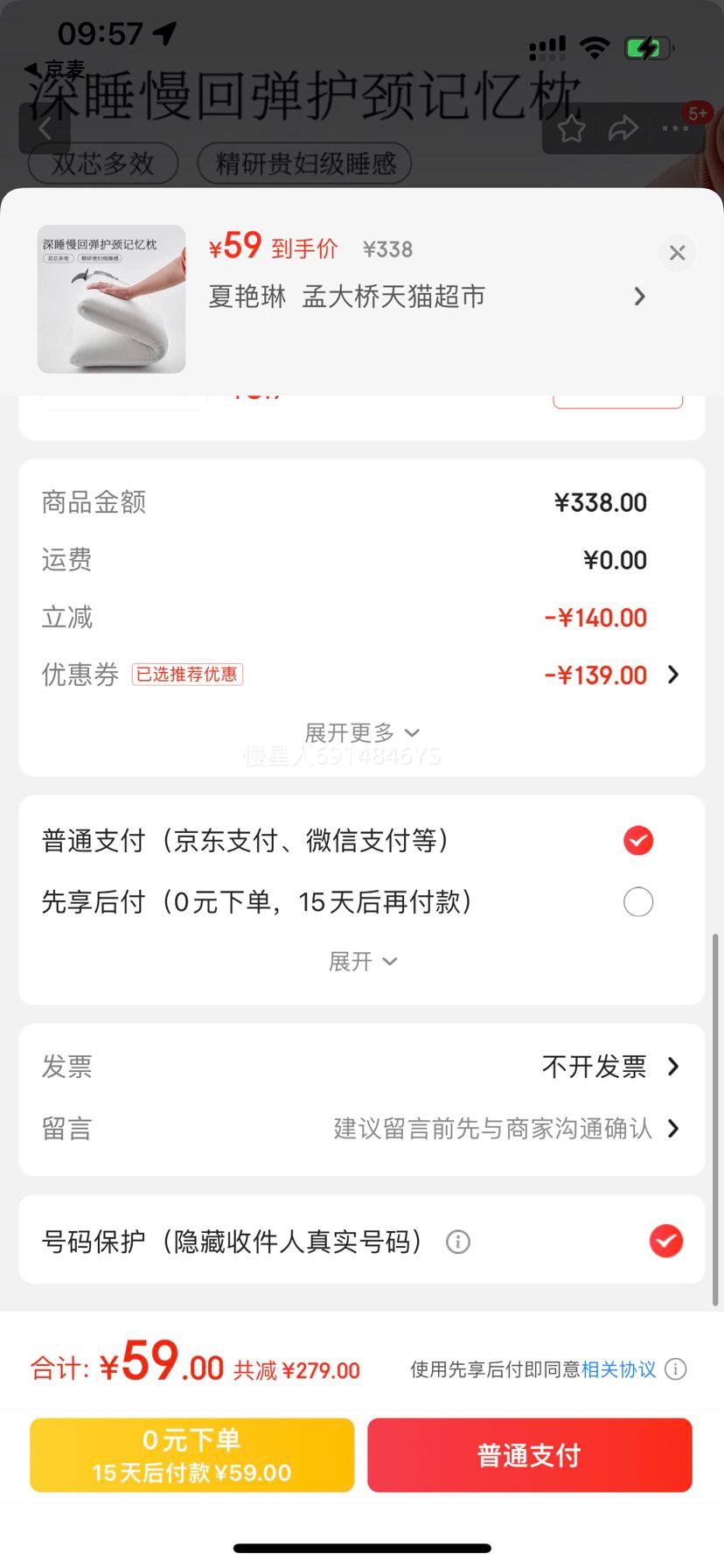Tap the info icon next to 相关协议
Image resolution: width=724 pixels, height=1568 pixels.
tap(675, 1369)
